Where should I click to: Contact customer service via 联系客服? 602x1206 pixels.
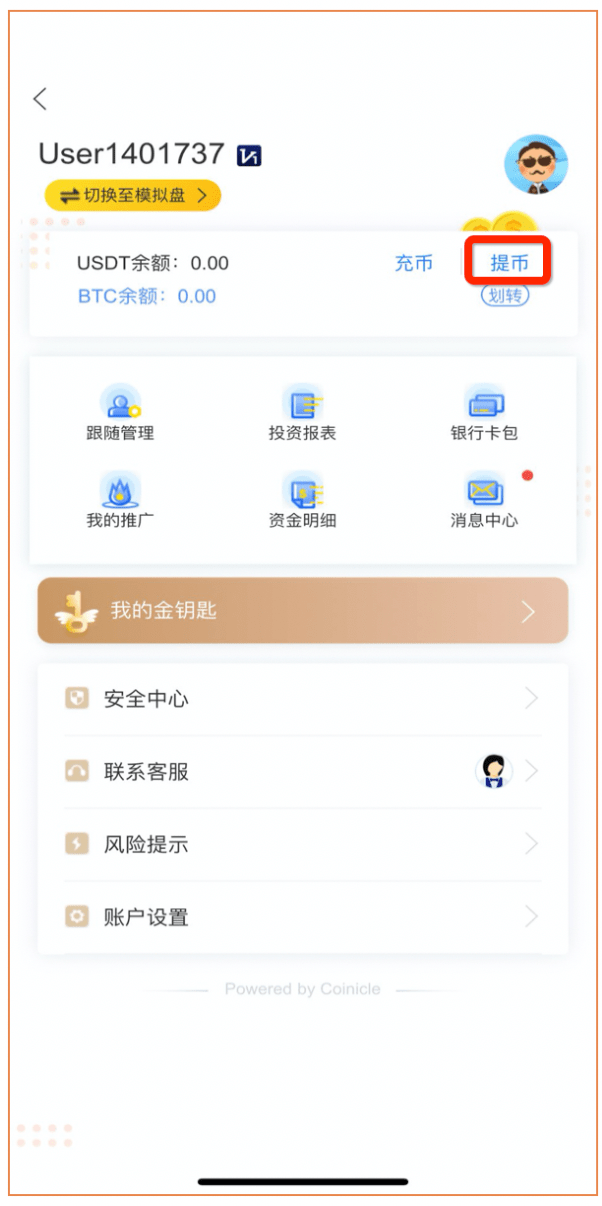click(x=302, y=772)
